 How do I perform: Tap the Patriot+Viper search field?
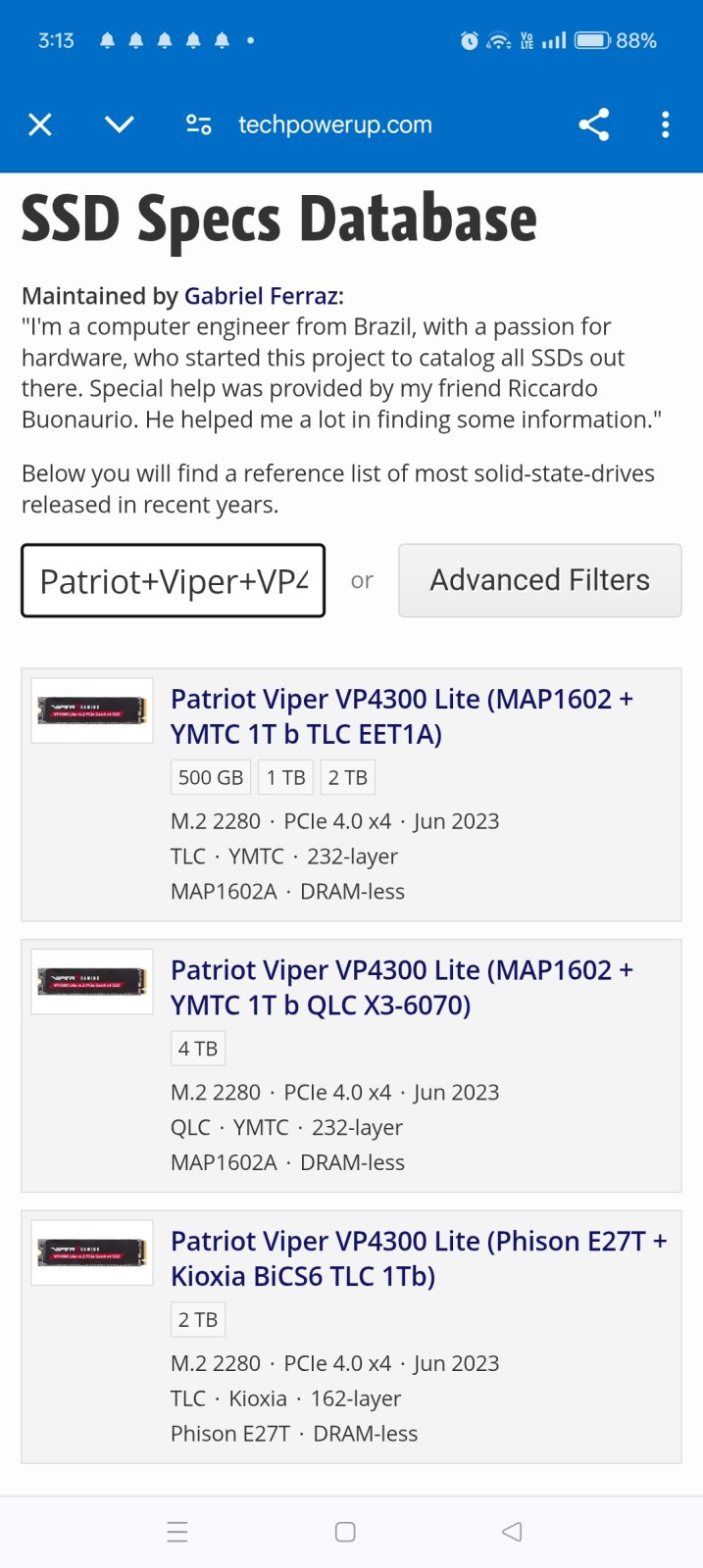pos(173,581)
